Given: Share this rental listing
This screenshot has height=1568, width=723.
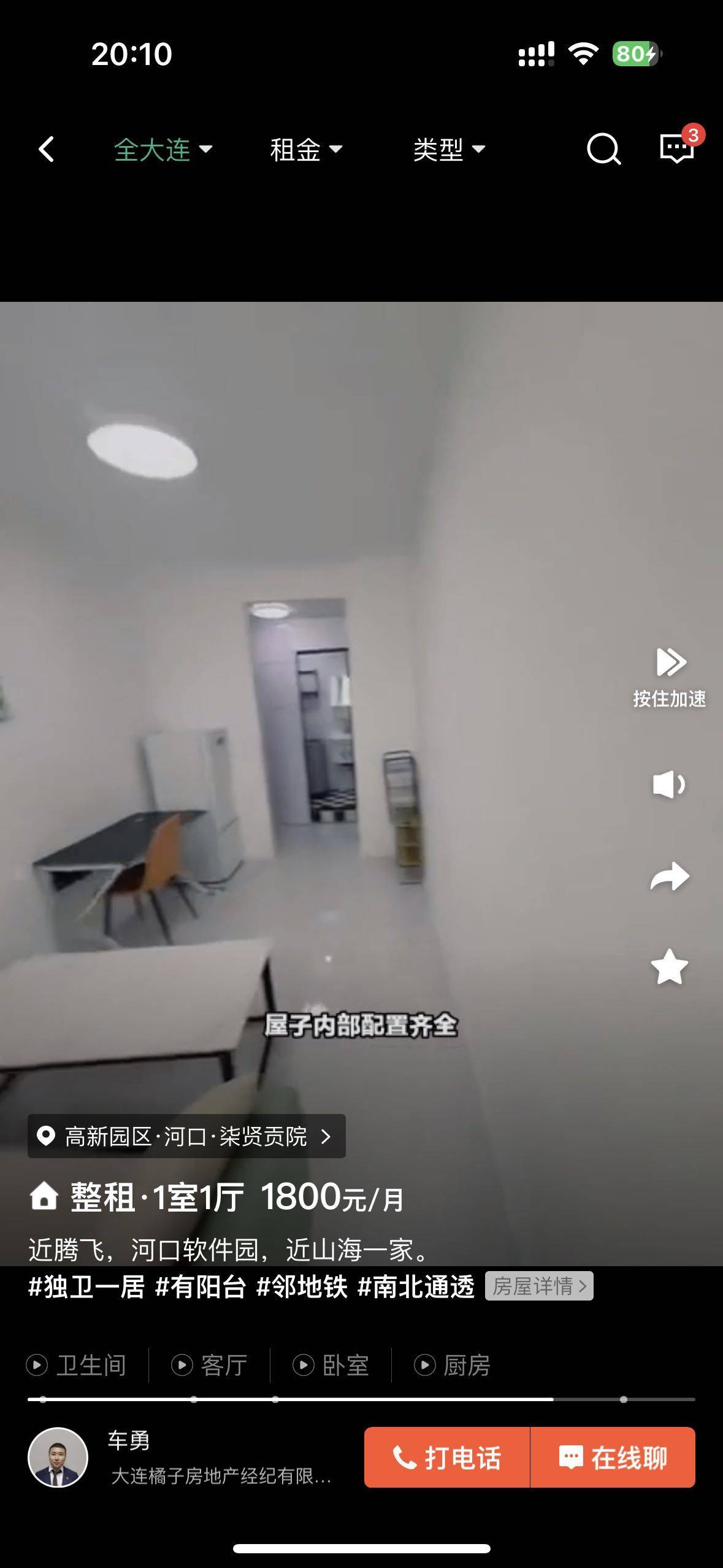Looking at the screenshot, I should (x=669, y=877).
